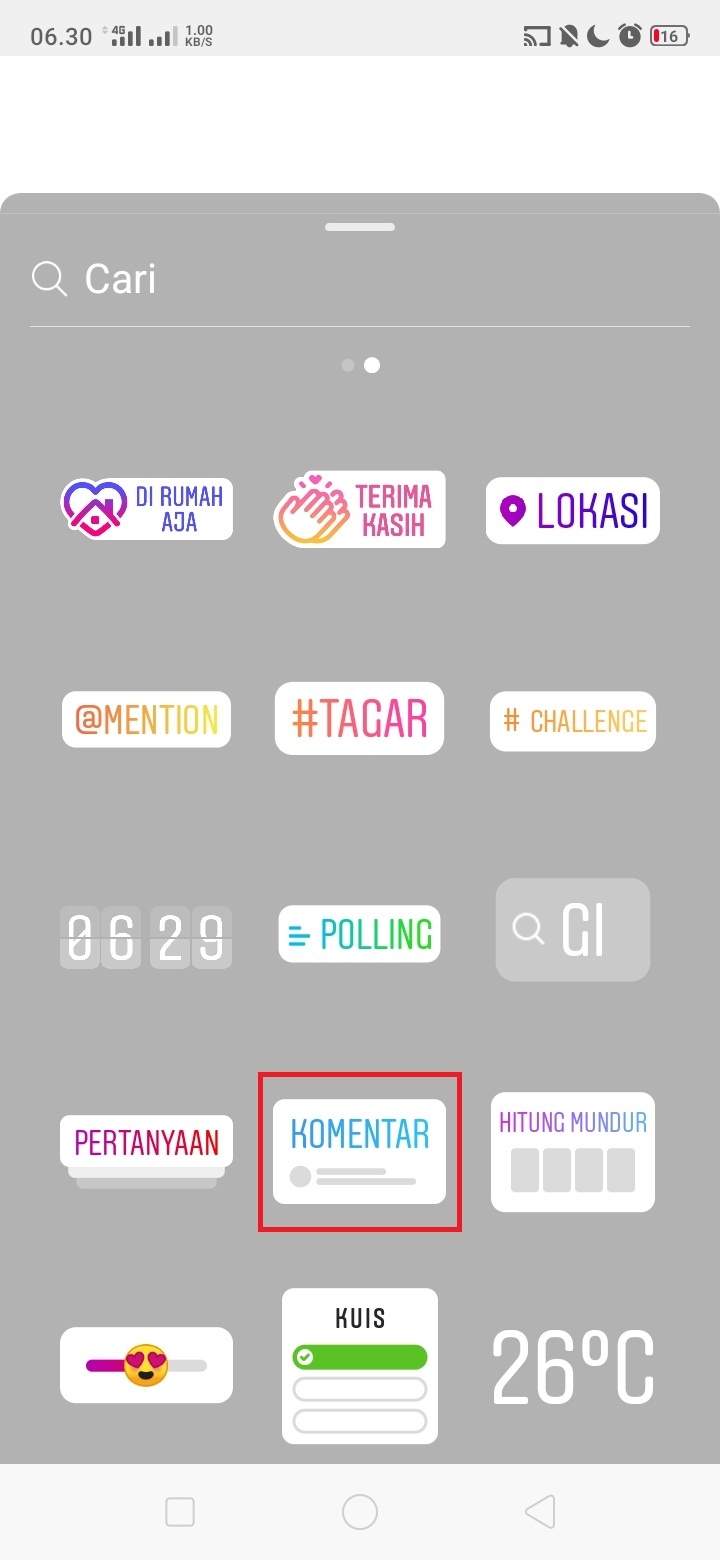Open the GIF search sticker
The width and height of the screenshot is (720, 1560).
point(572,930)
